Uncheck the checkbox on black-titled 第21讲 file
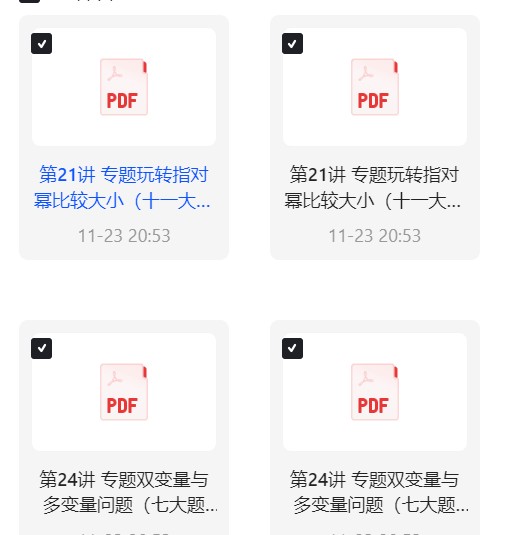The image size is (511, 535). 292,44
